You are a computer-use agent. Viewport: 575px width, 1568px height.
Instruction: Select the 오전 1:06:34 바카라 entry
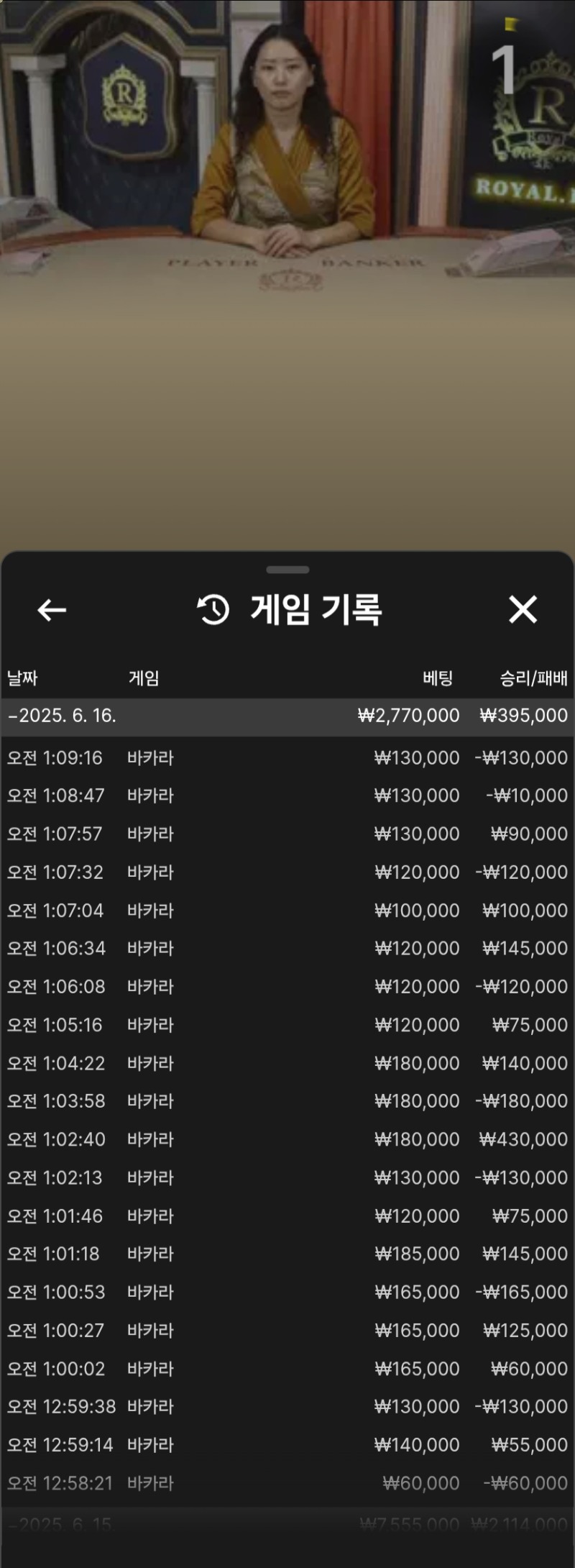(287, 948)
